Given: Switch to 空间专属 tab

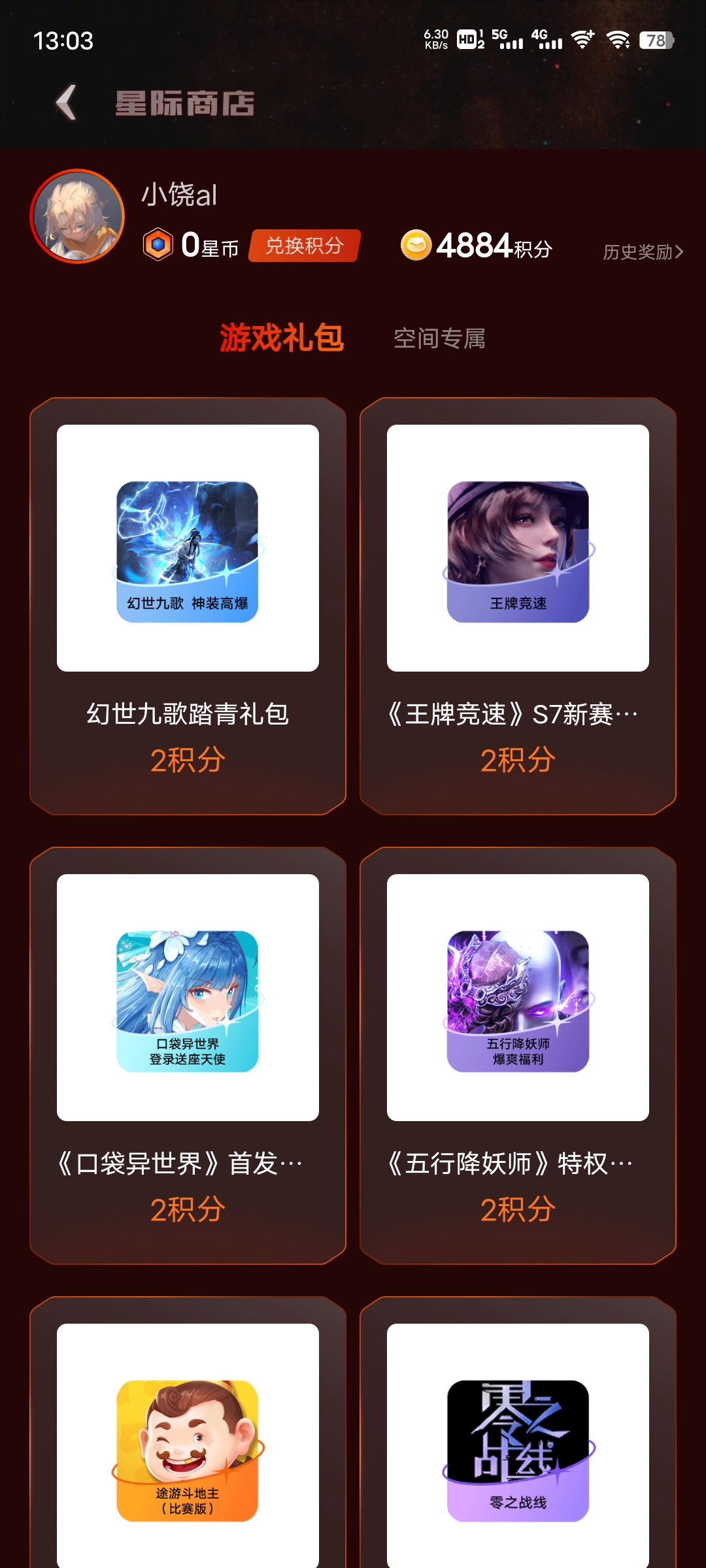Looking at the screenshot, I should point(439,338).
